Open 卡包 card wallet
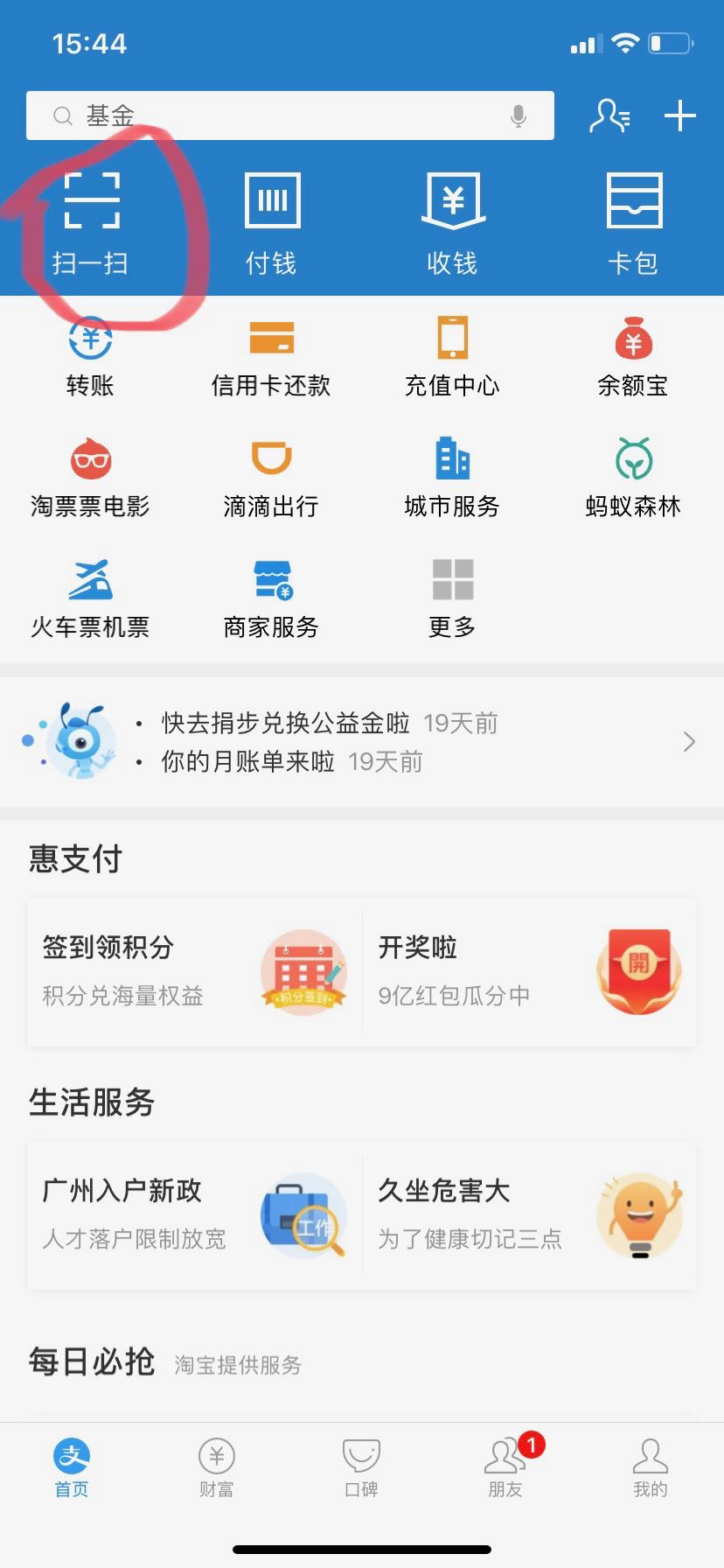Viewport: 724px width, 1568px height. coord(634,223)
